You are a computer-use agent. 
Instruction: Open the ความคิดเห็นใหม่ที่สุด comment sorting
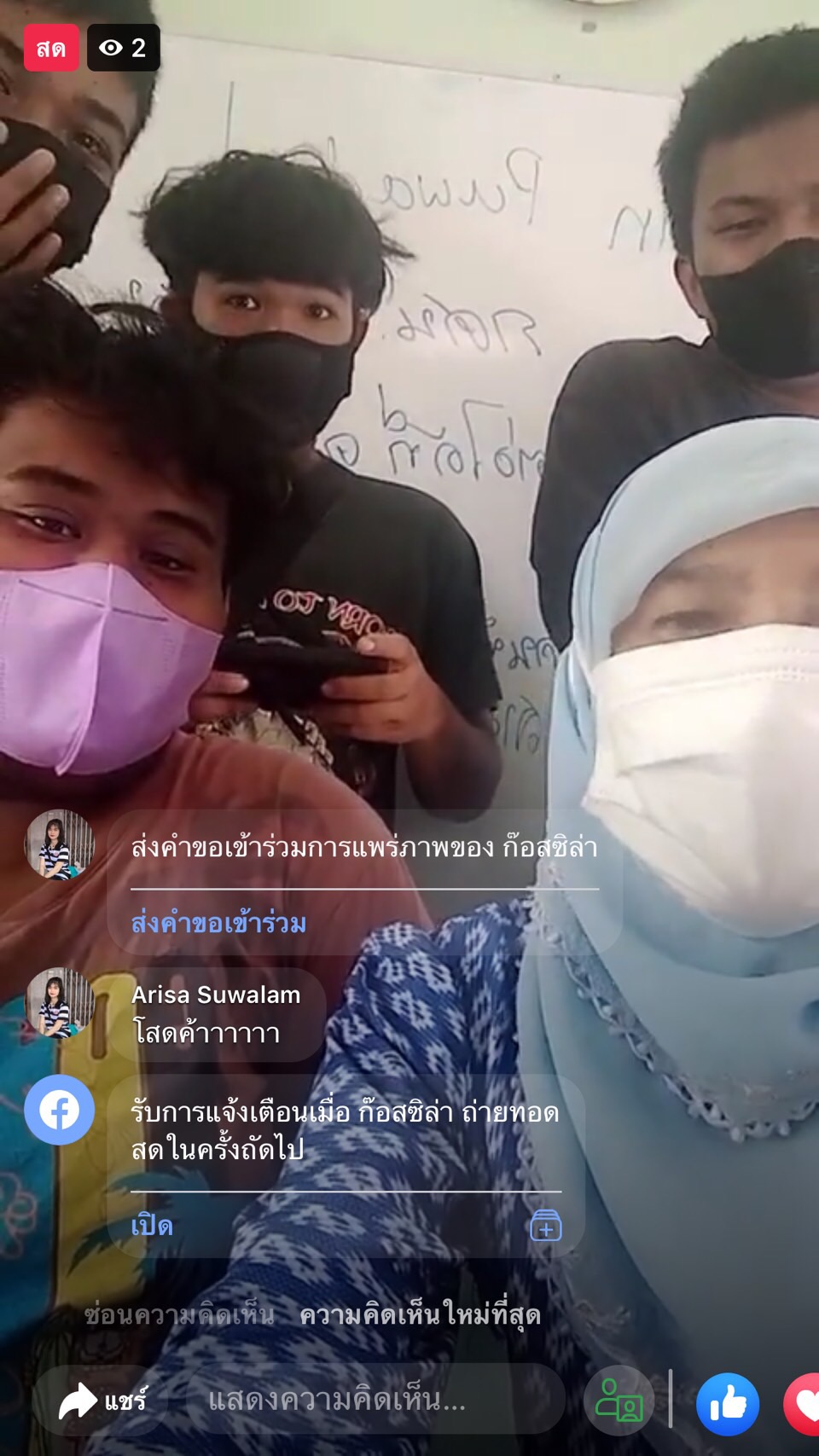[420, 1315]
